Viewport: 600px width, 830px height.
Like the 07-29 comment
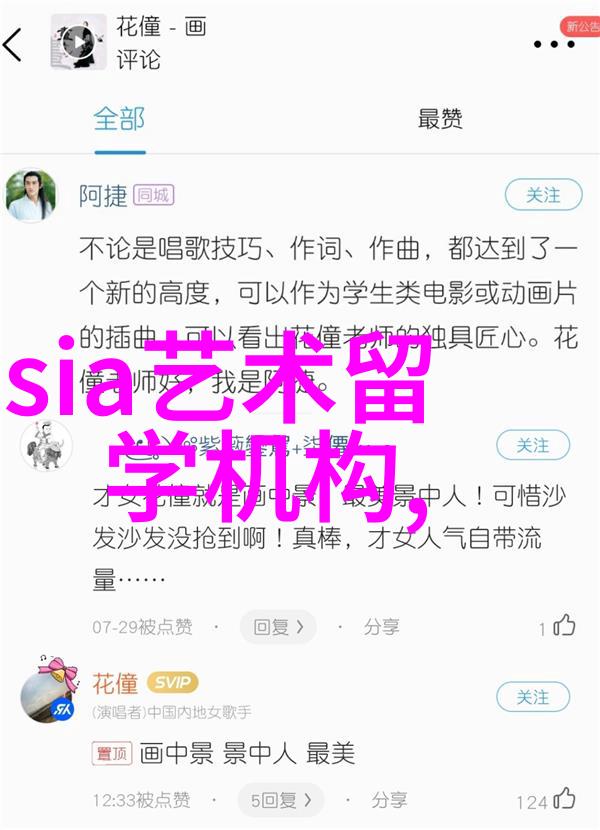click(563, 627)
